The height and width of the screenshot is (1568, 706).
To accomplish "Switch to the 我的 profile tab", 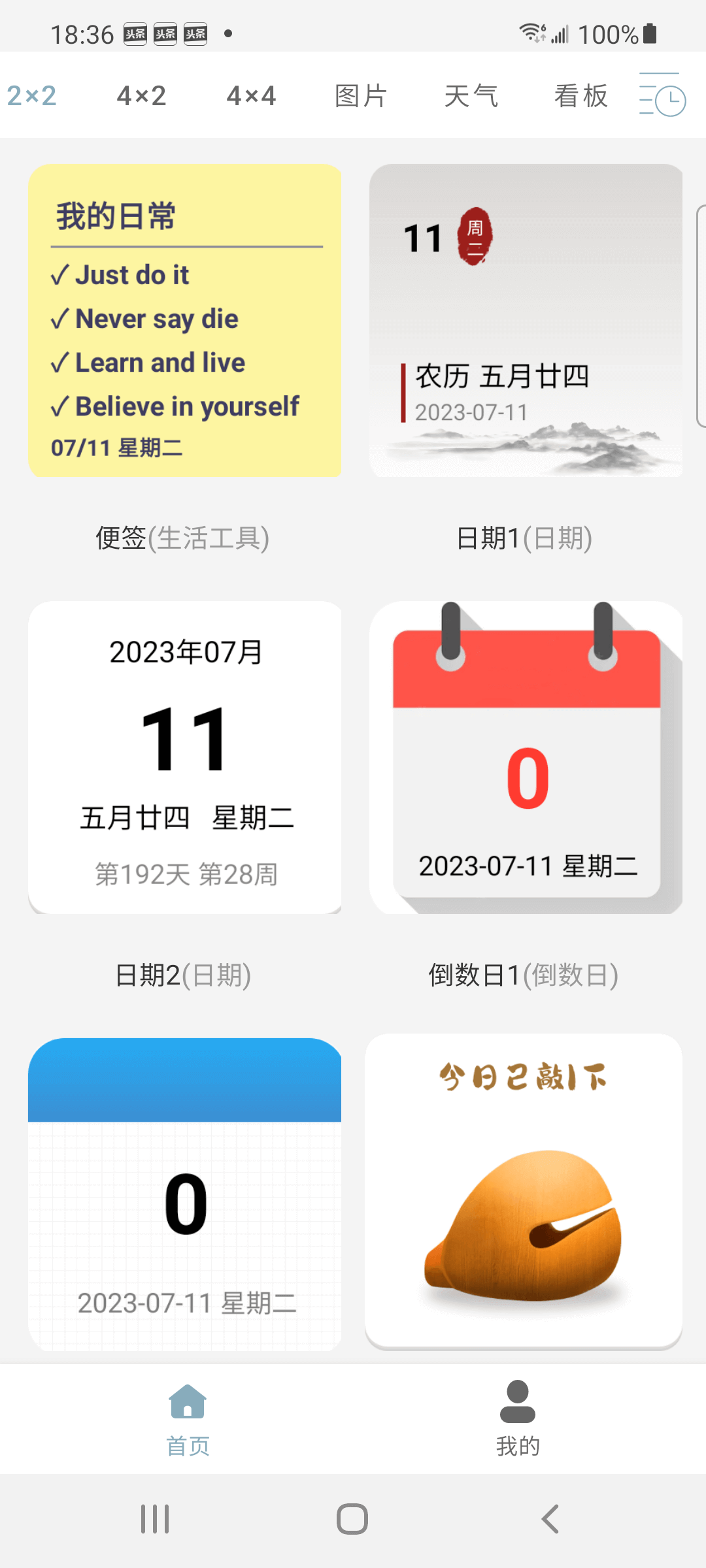I will tap(518, 1419).
